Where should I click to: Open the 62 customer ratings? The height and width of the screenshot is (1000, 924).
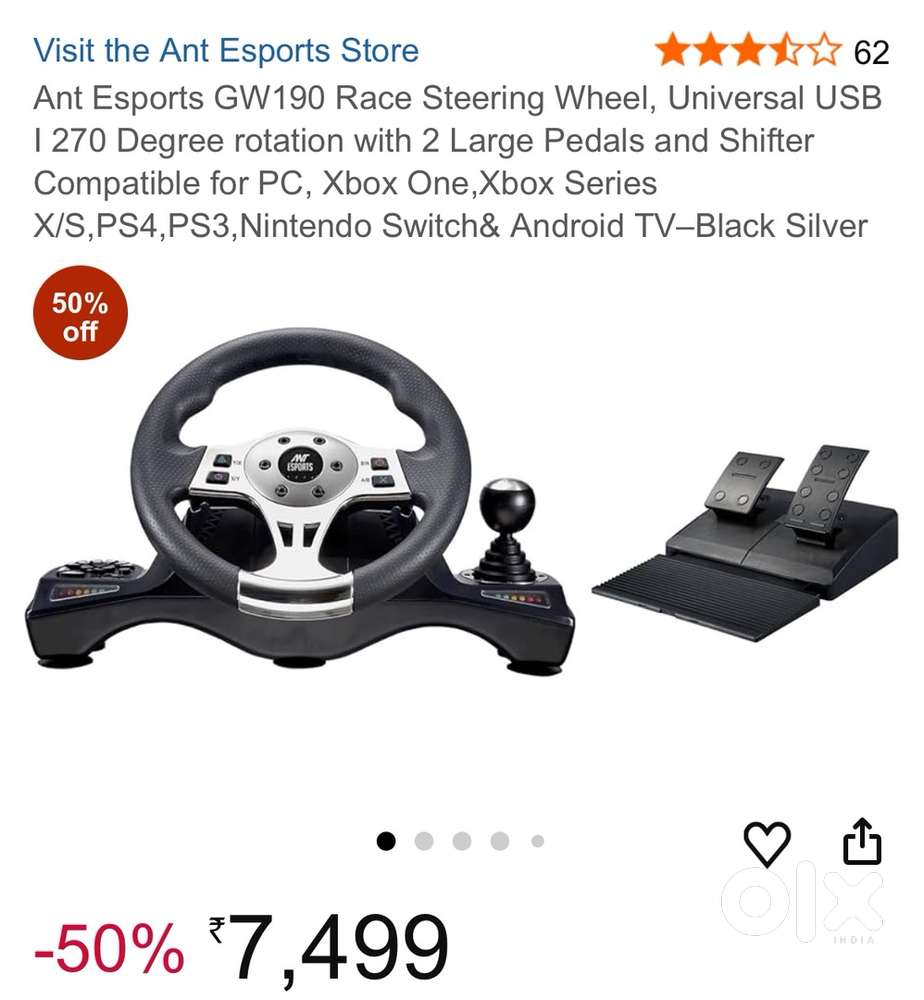pyautogui.click(x=871, y=50)
